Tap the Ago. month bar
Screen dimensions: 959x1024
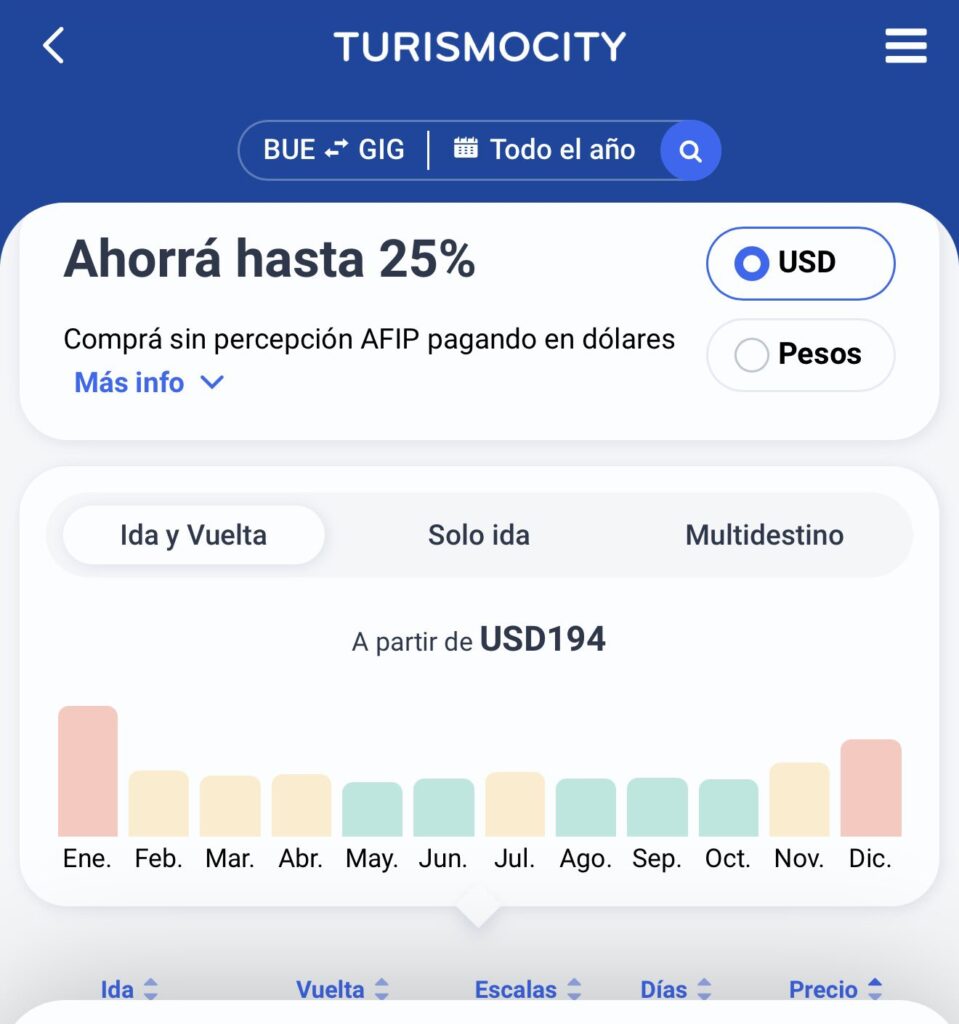coord(586,807)
